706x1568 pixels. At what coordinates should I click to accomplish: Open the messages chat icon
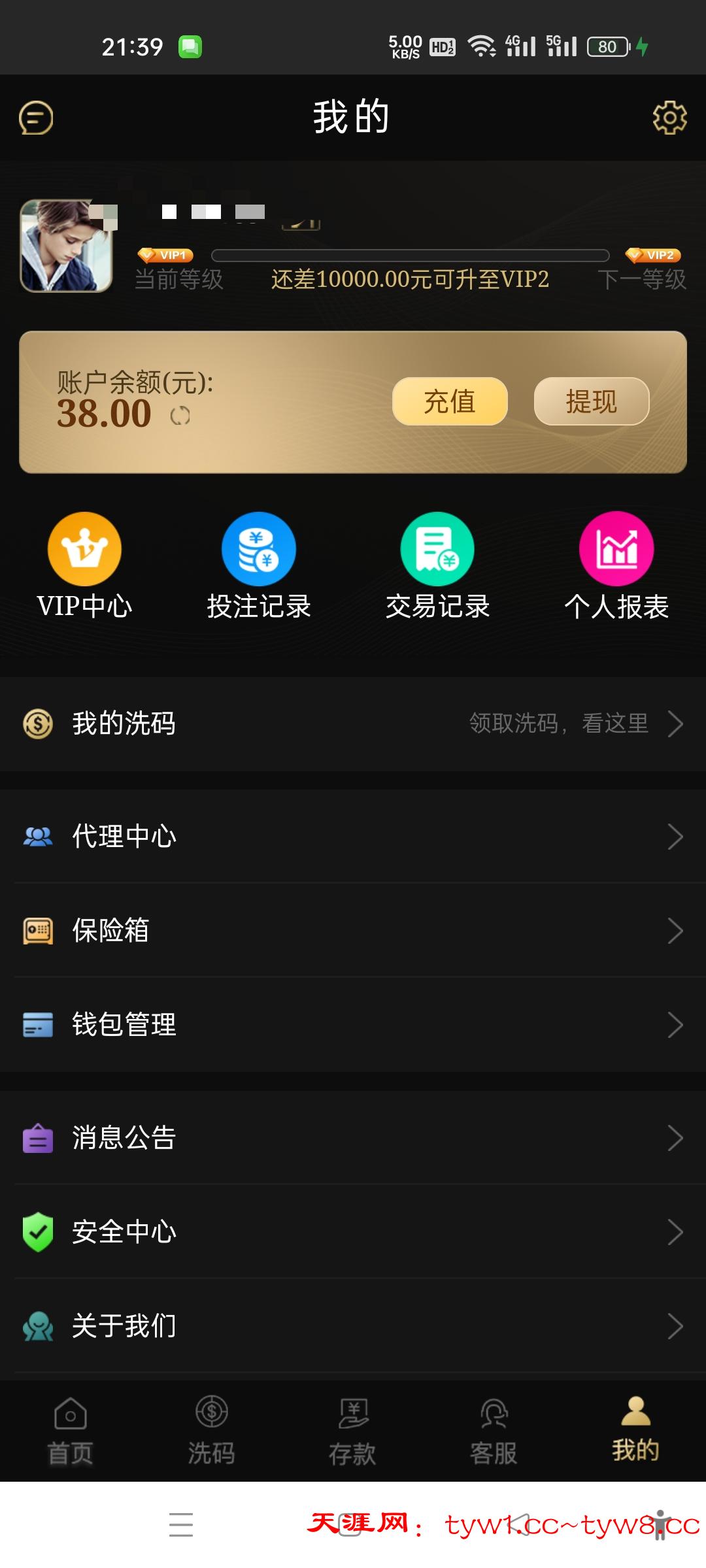pos(36,118)
